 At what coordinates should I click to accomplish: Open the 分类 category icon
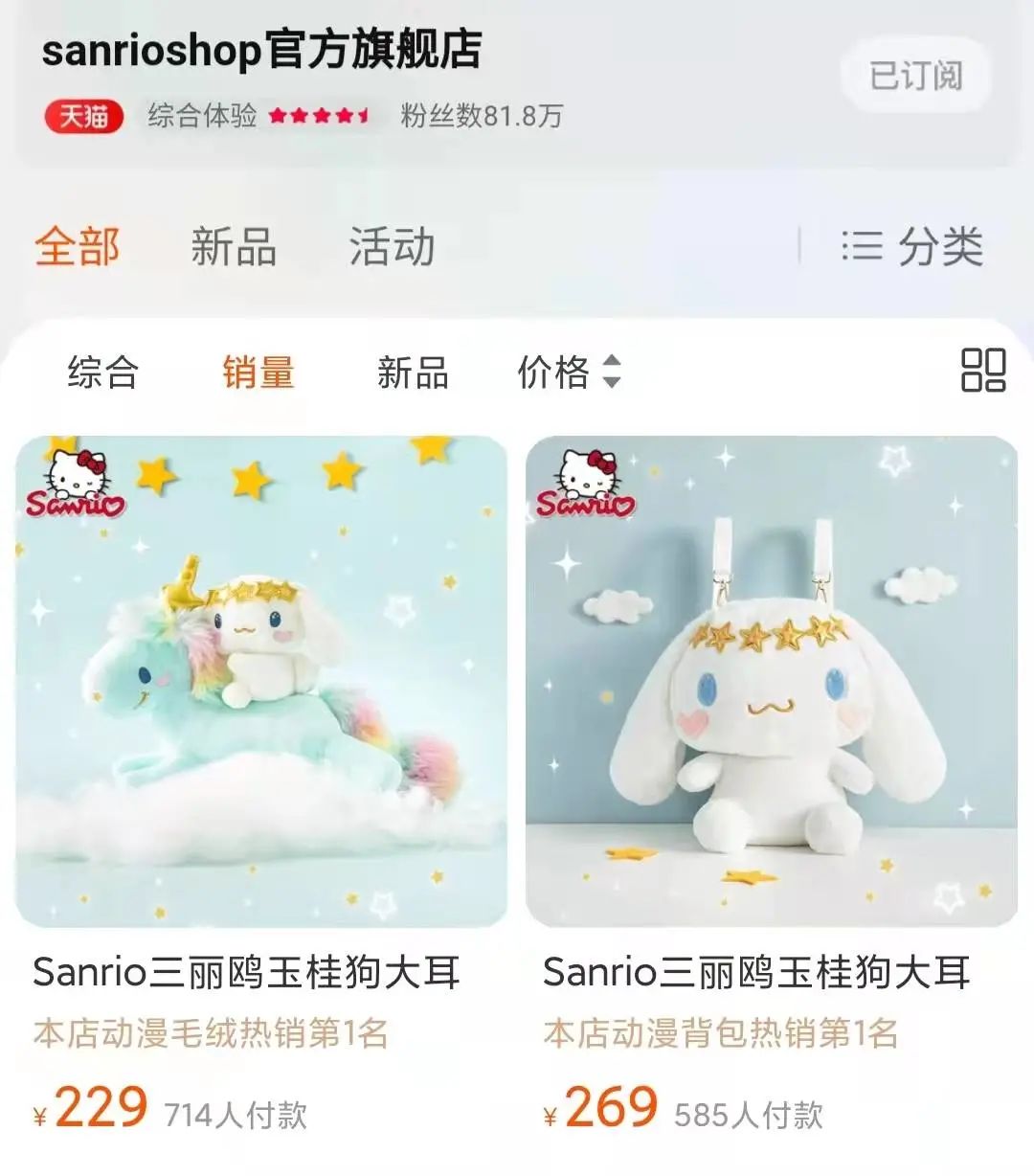pos(861,246)
